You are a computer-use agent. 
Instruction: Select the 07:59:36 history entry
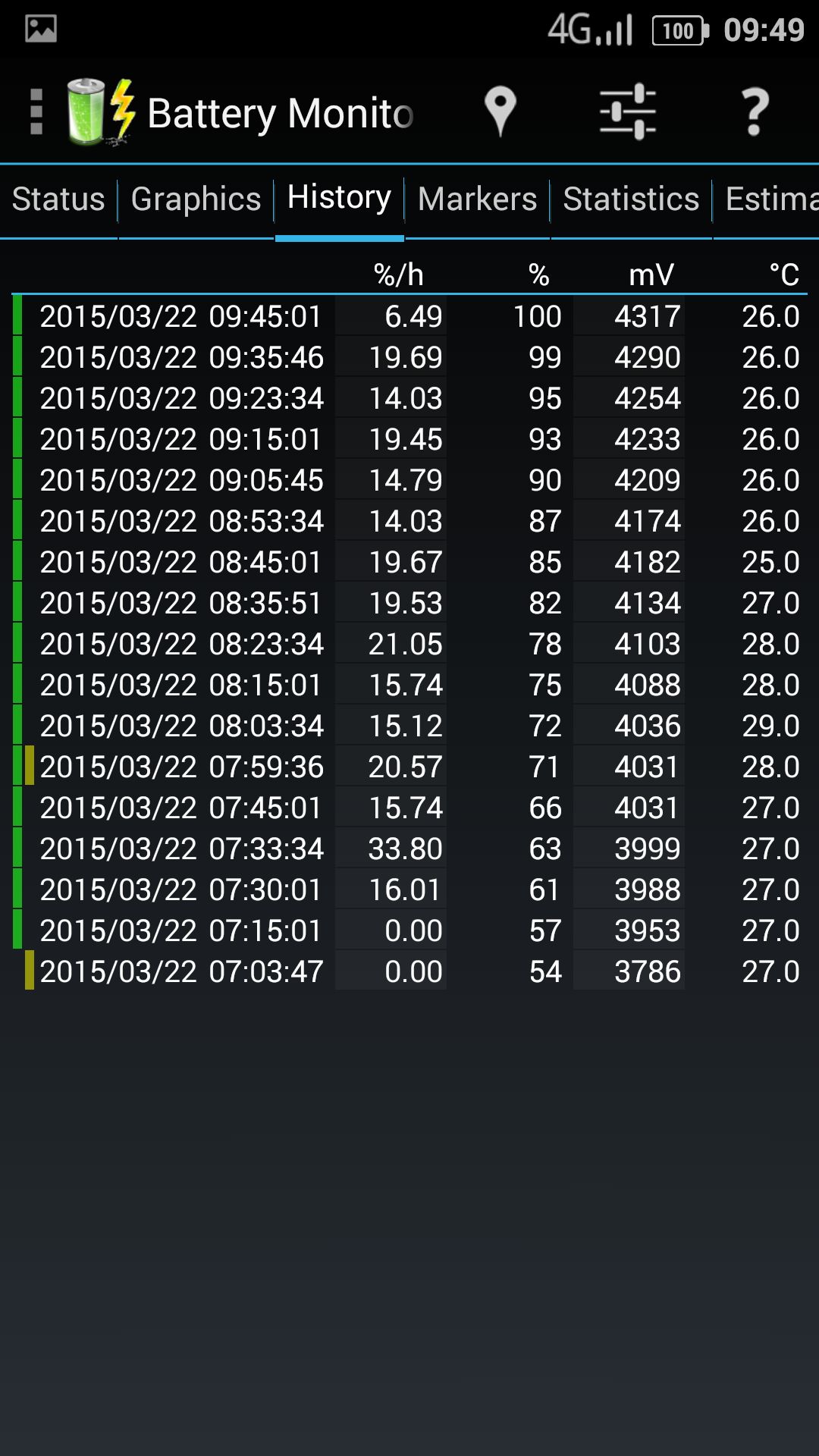(x=409, y=767)
